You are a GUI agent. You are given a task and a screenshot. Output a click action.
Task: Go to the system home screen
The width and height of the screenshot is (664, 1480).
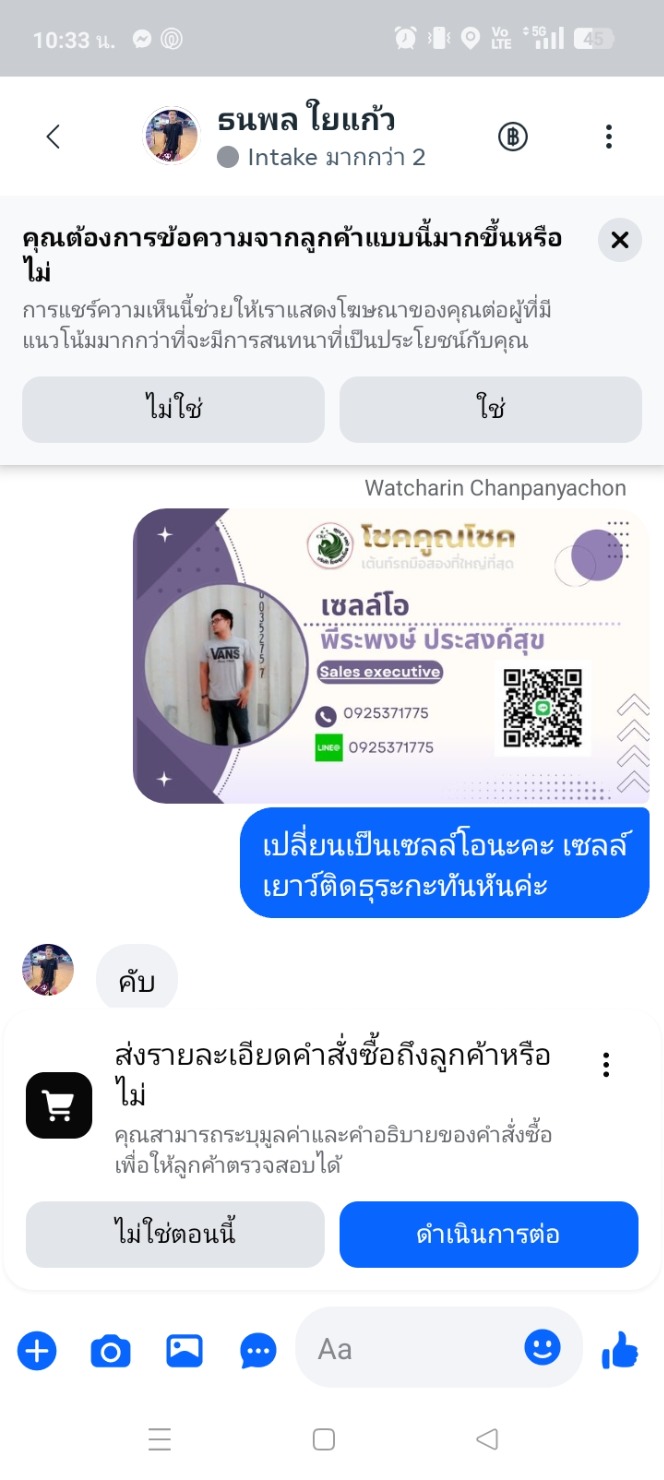323,1439
